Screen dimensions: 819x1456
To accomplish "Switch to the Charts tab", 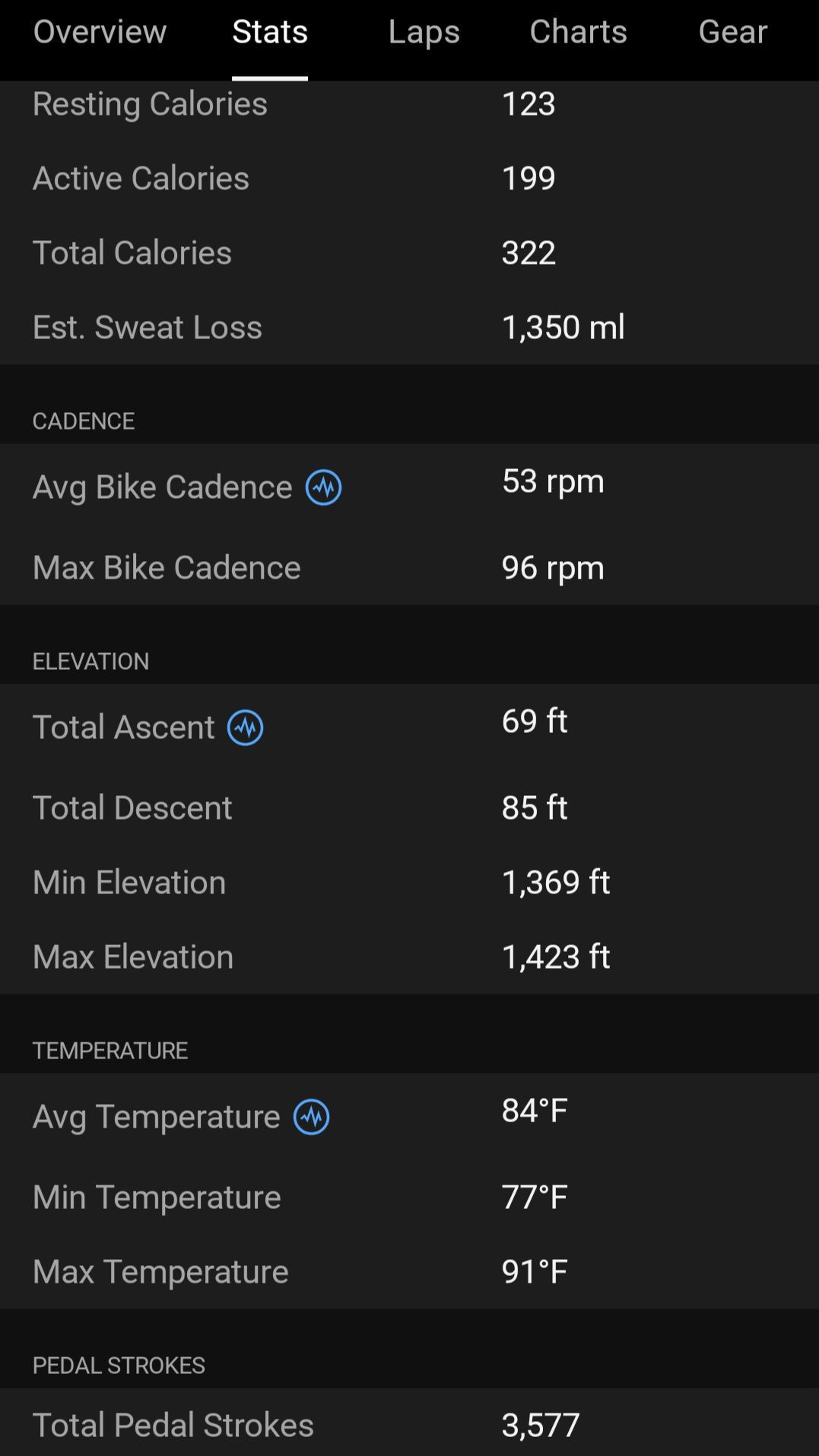I will click(578, 32).
